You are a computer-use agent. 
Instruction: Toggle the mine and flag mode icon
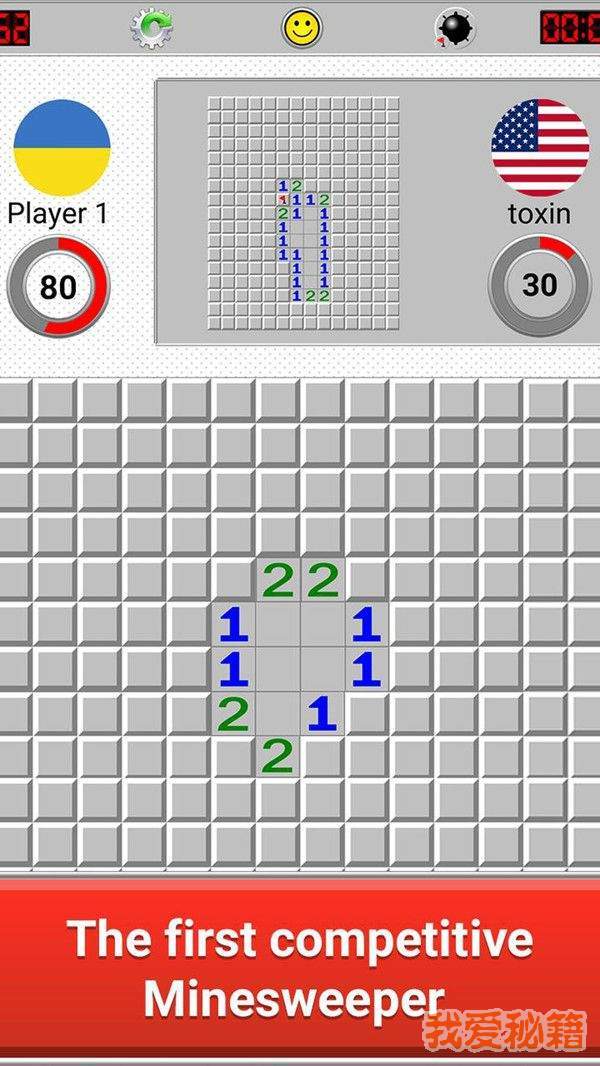point(454,28)
